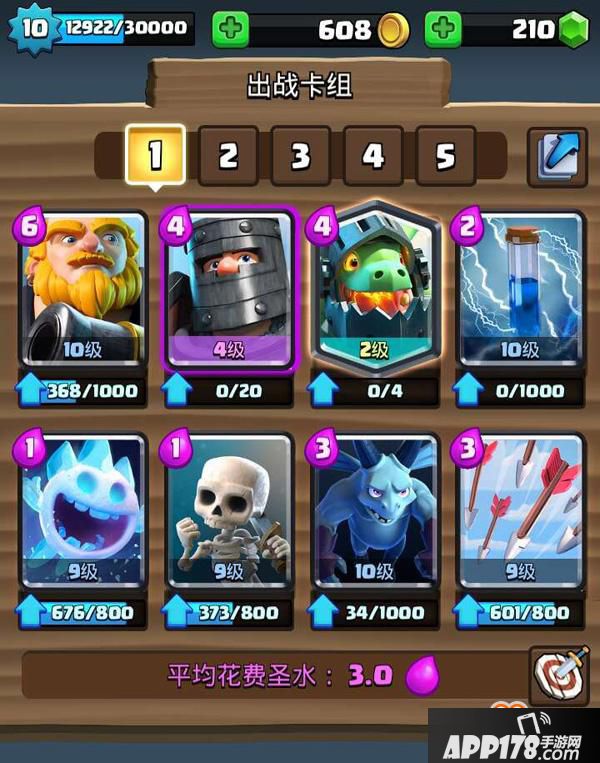Open the Dark Prince card
The height and width of the screenshot is (763, 600).
pyautogui.click(x=229, y=290)
